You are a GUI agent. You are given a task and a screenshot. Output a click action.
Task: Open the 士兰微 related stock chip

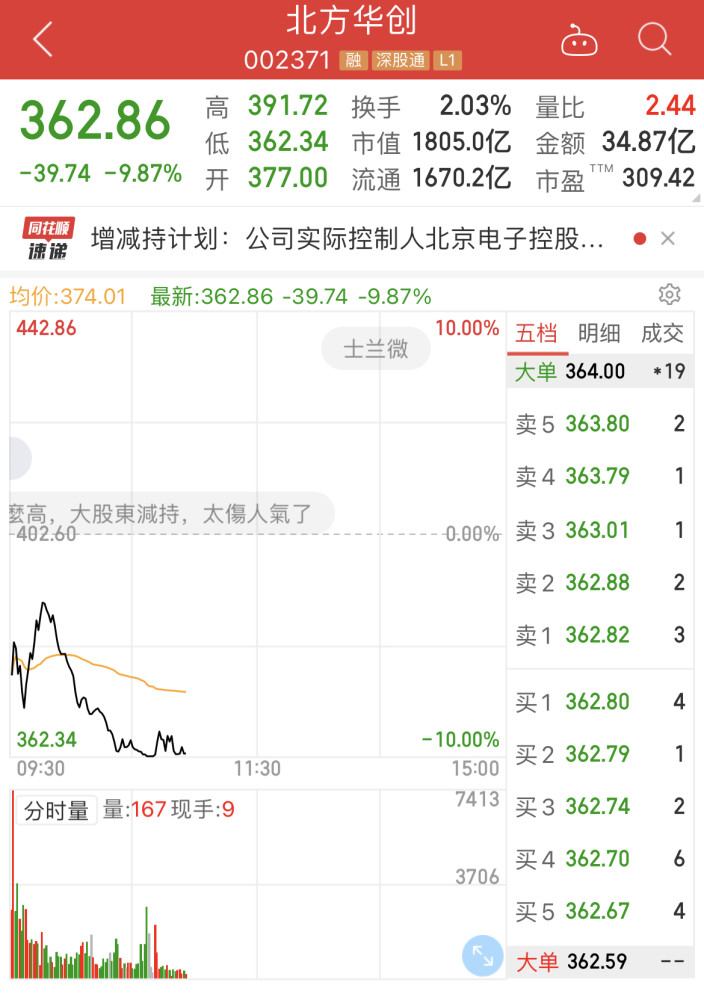(x=376, y=349)
